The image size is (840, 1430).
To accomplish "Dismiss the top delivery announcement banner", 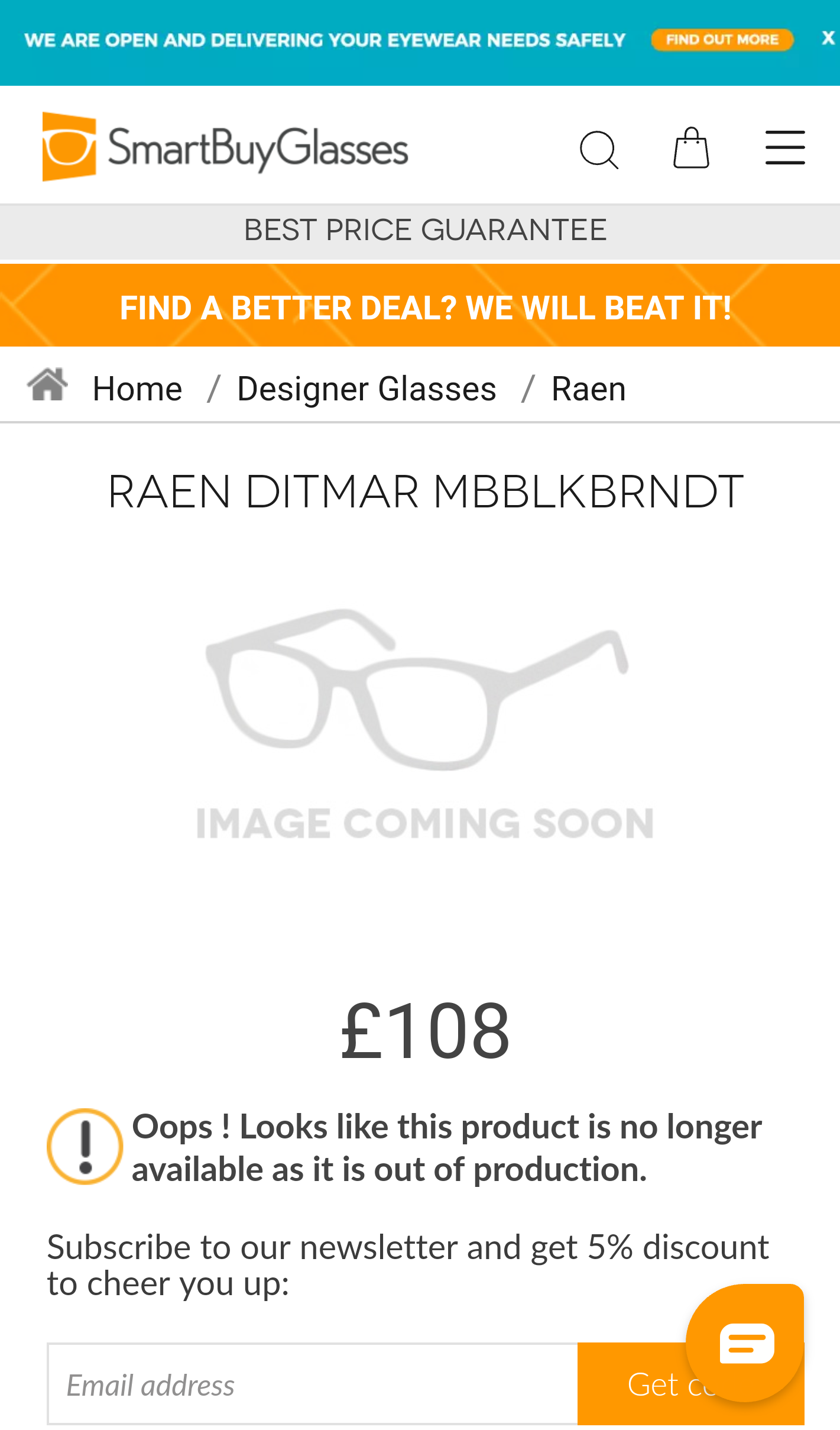I will point(828,38).
